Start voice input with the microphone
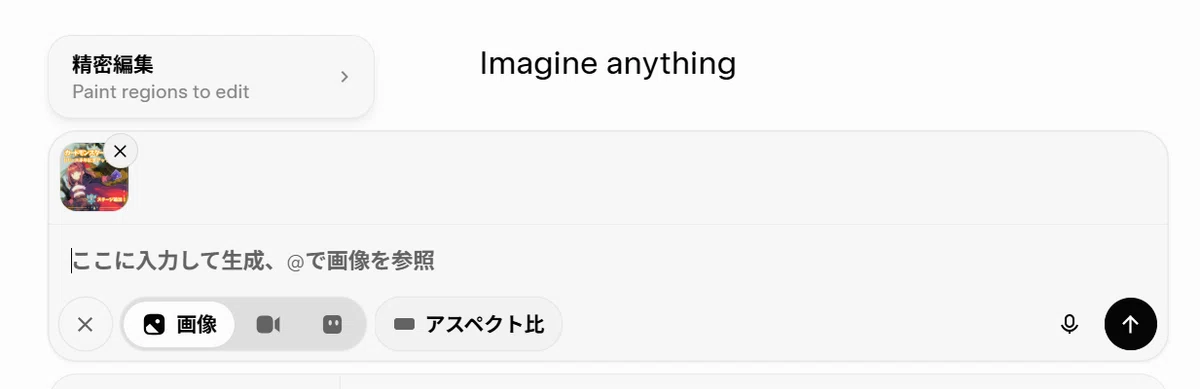This screenshot has width=1200, height=389. click(1069, 324)
